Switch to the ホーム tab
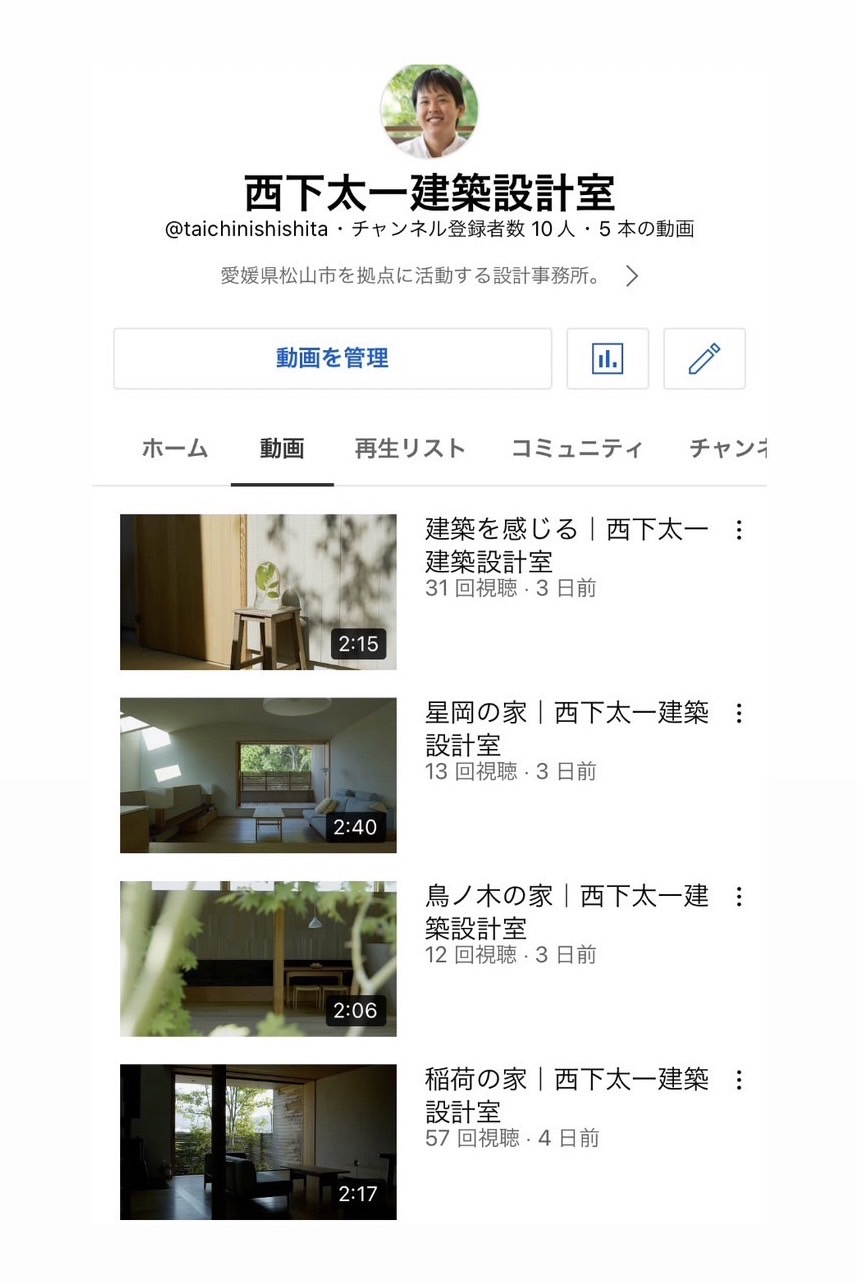The image size is (857, 1283). point(175,448)
